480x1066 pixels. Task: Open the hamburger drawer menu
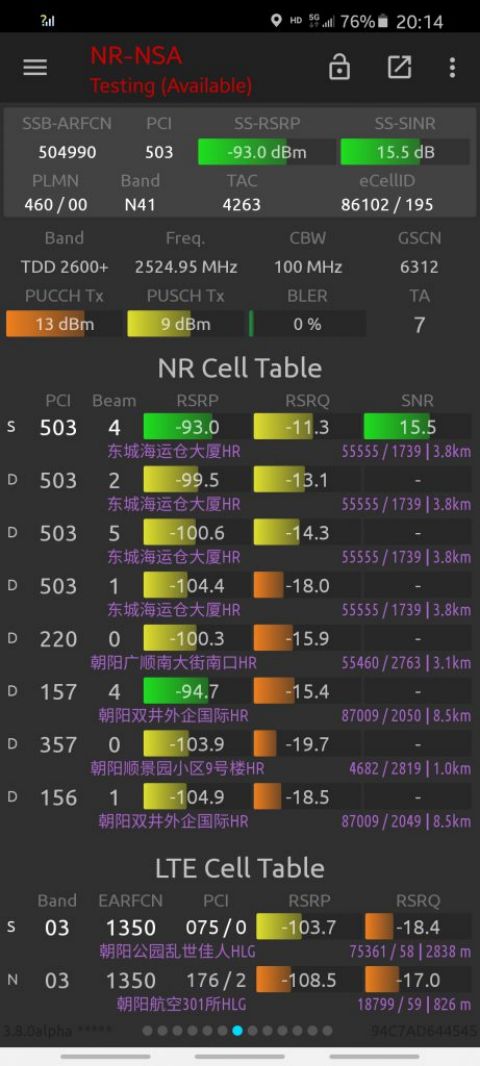tap(35, 67)
